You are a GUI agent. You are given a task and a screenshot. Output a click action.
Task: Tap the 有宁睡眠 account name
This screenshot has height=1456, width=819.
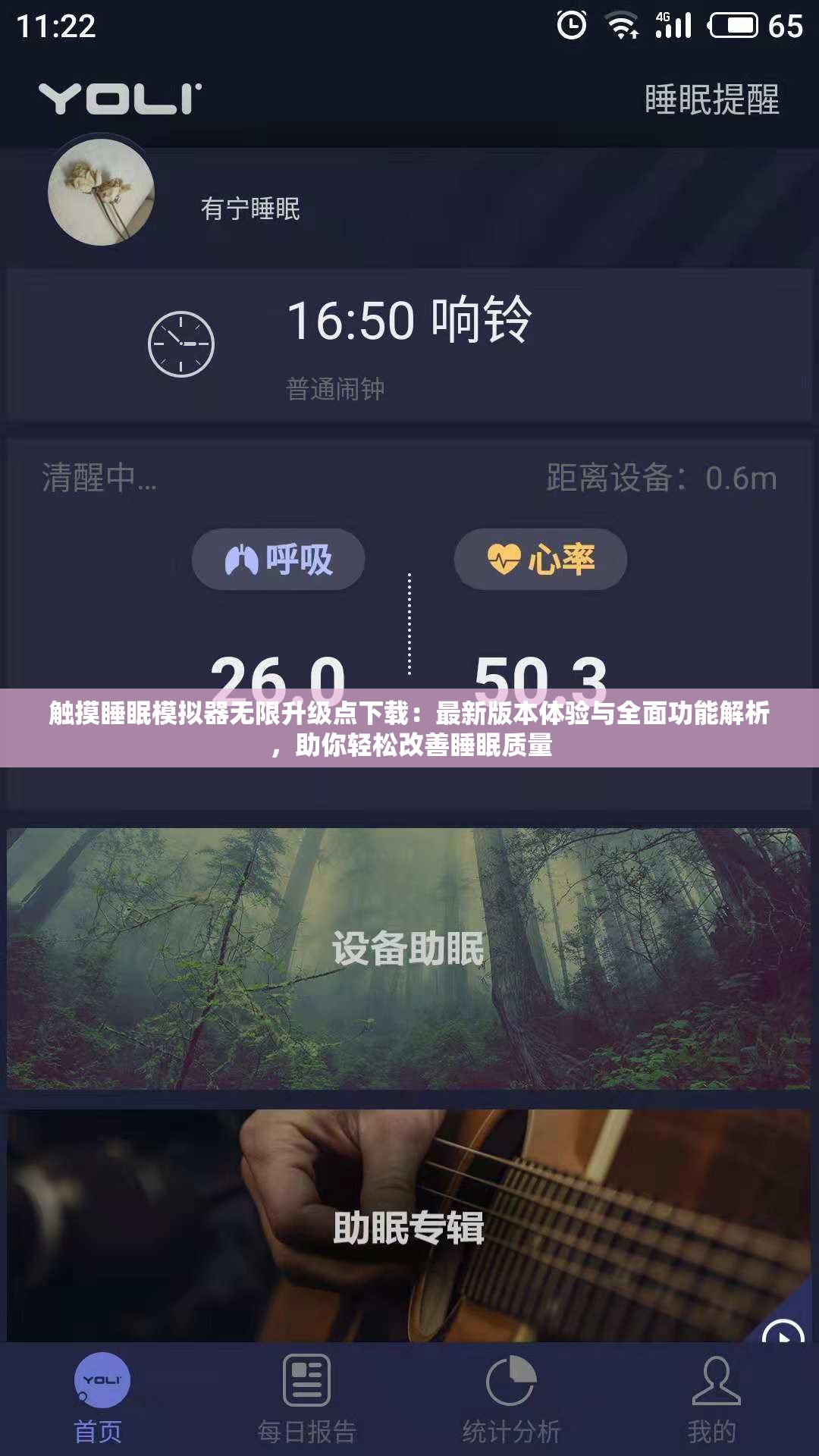(x=250, y=211)
